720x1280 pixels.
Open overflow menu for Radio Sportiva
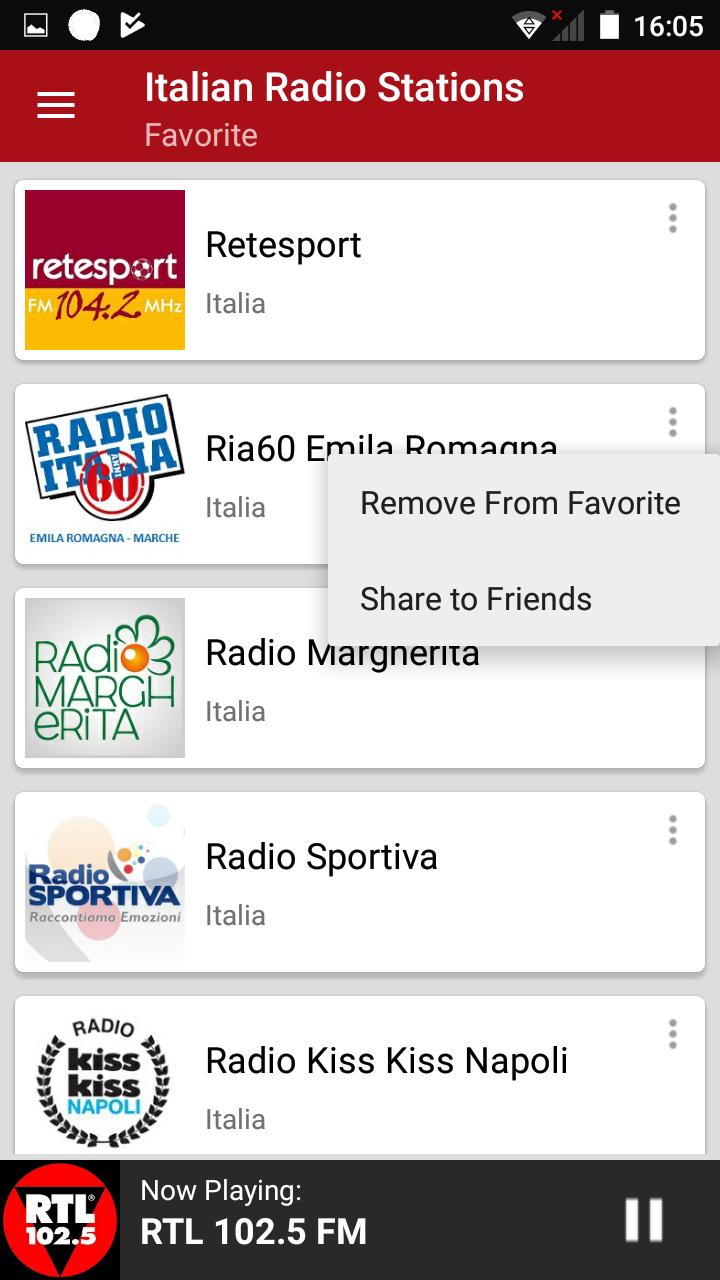click(x=673, y=830)
